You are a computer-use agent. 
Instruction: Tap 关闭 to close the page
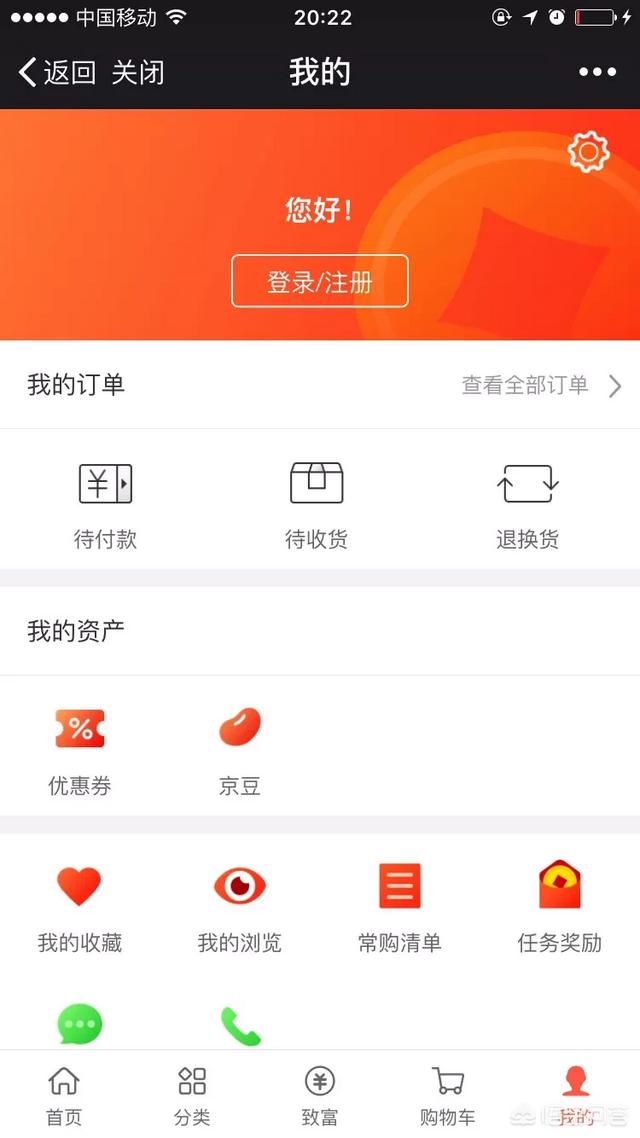pyautogui.click(x=138, y=72)
